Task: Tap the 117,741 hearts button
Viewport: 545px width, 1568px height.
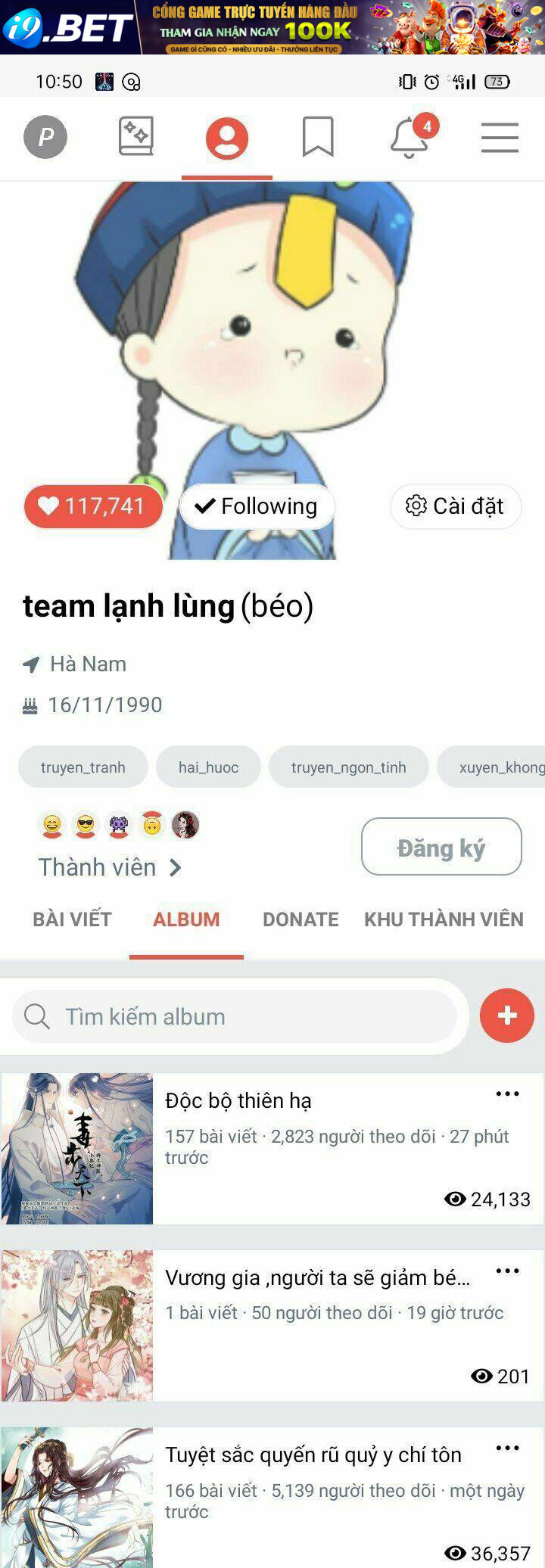Action: [93, 506]
